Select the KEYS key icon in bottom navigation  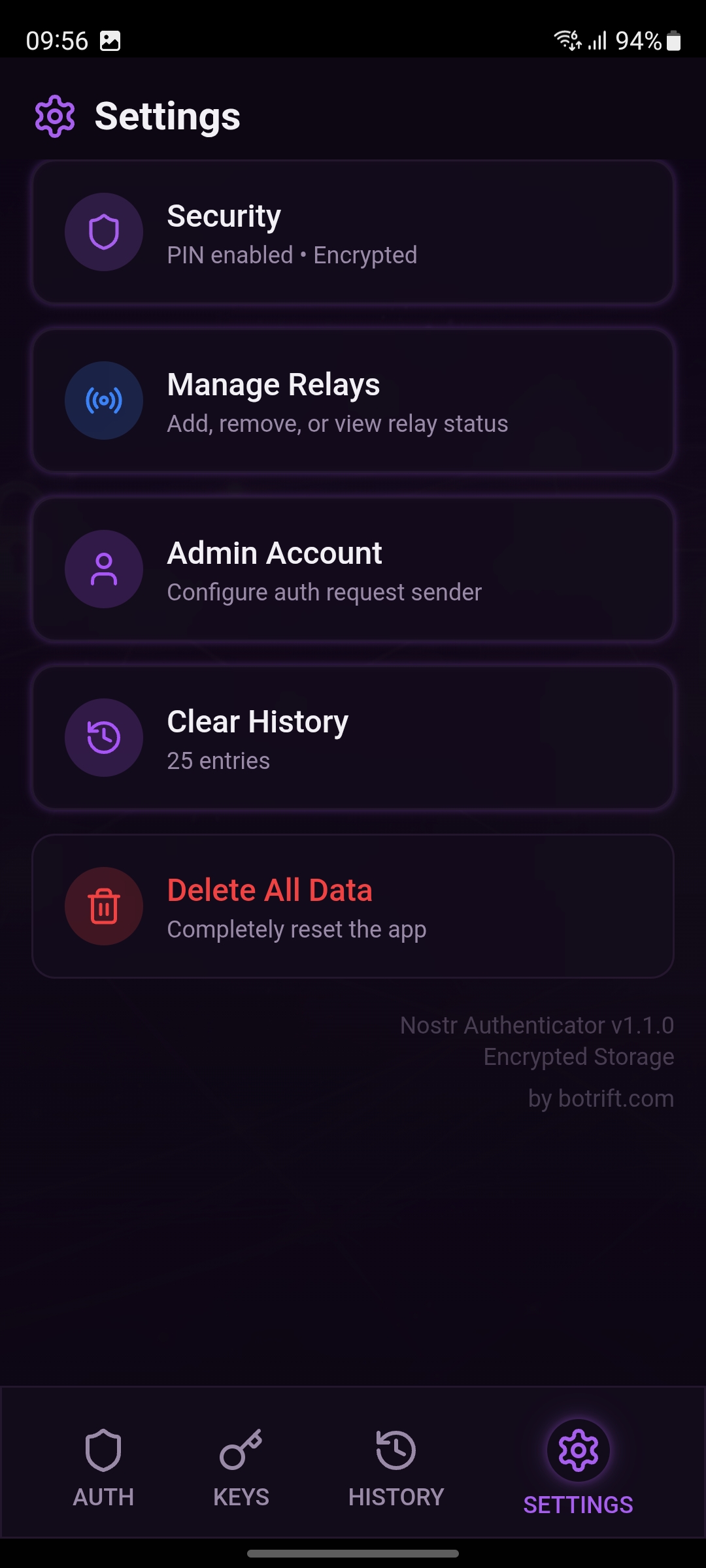(241, 1449)
